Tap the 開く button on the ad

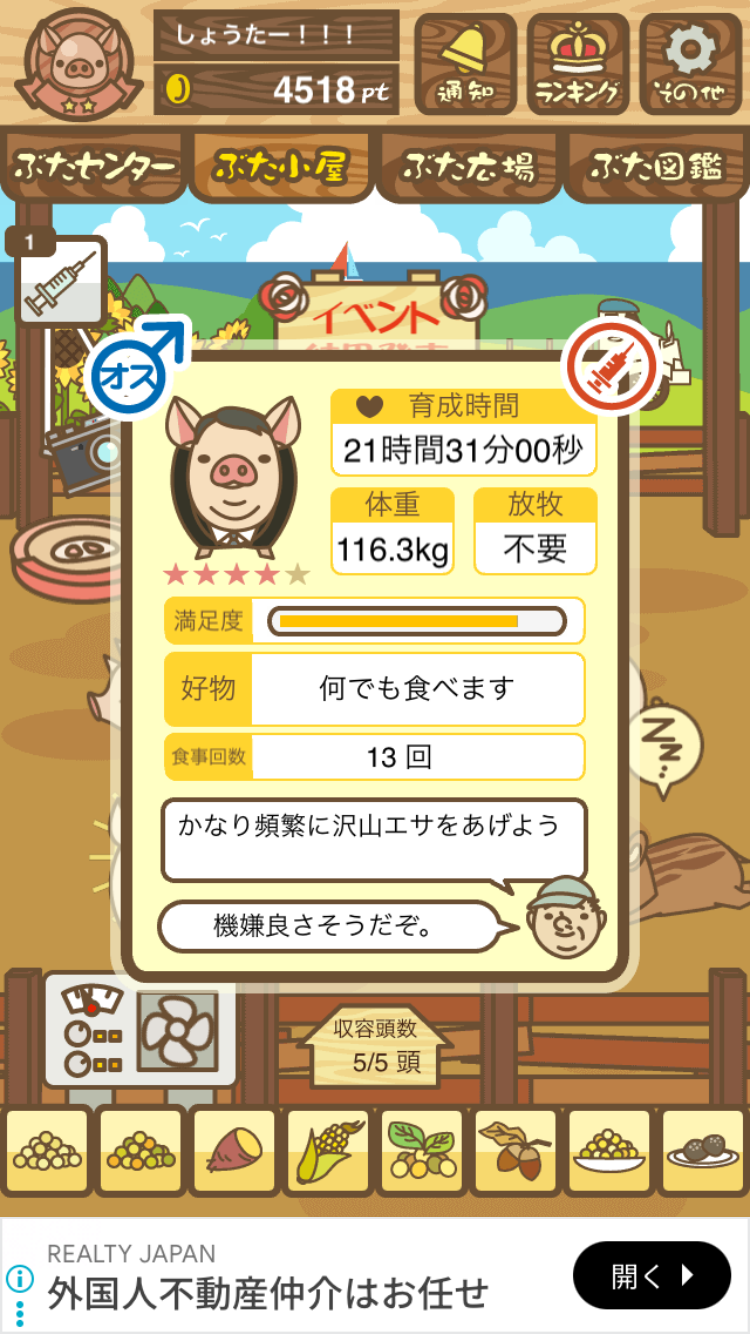pyautogui.click(x=651, y=1276)
